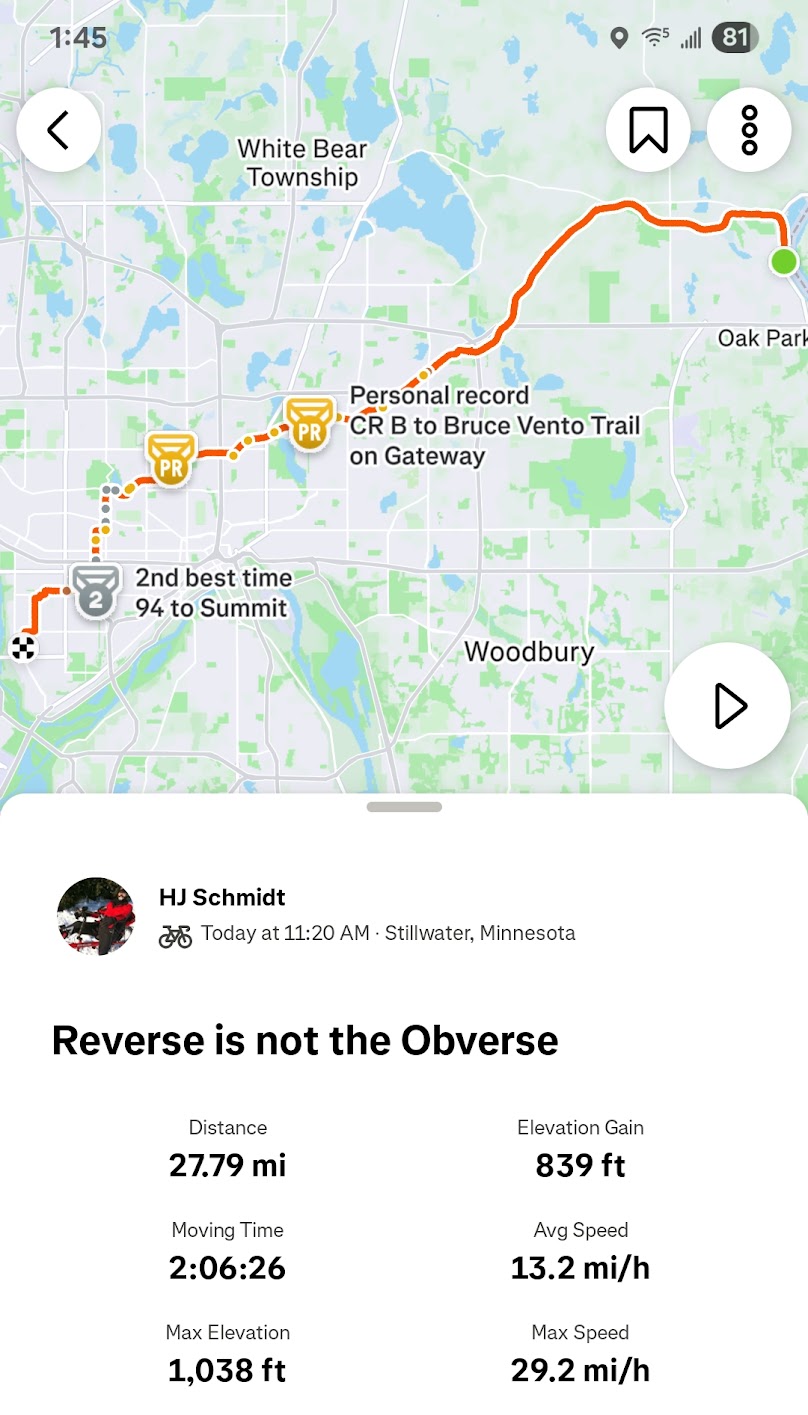Tap the bottom sheet drag handle
This screenshot has width=808, height=1415.
tap(404, 807)
